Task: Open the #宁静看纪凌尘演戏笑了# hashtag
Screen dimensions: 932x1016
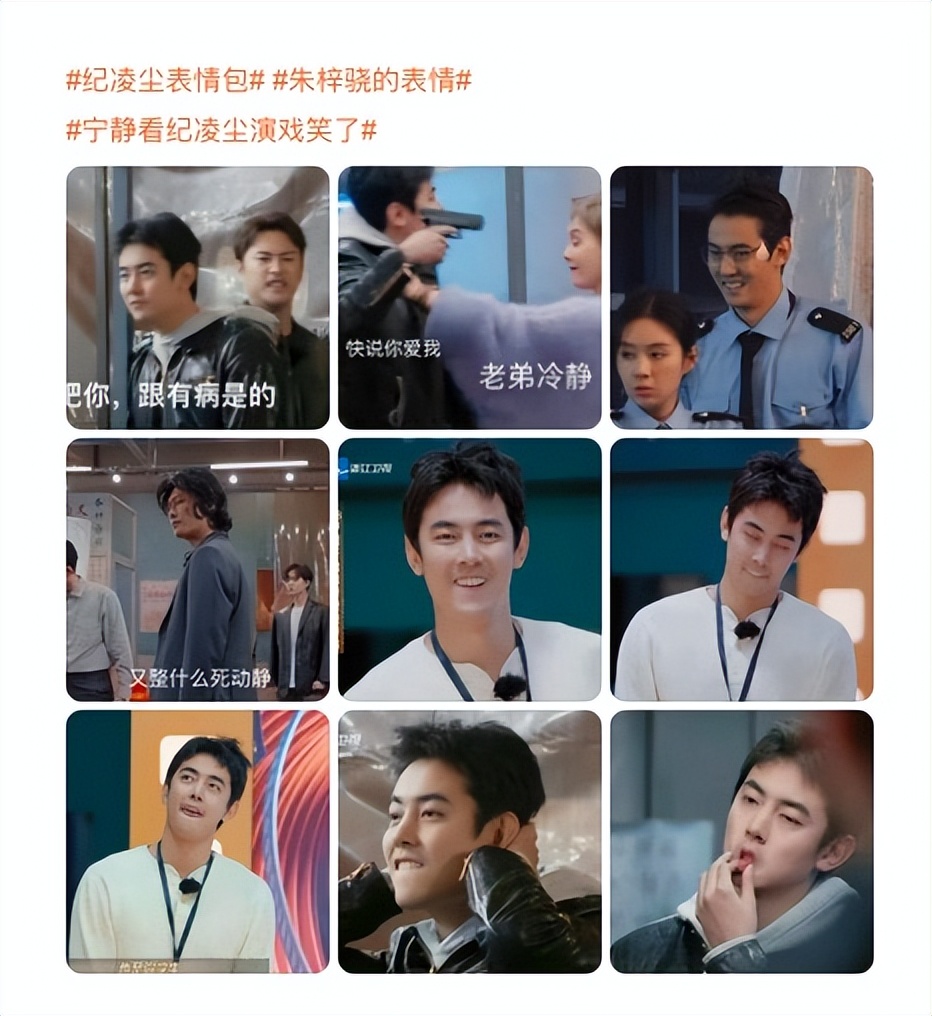Action: (x=221, y=130)
